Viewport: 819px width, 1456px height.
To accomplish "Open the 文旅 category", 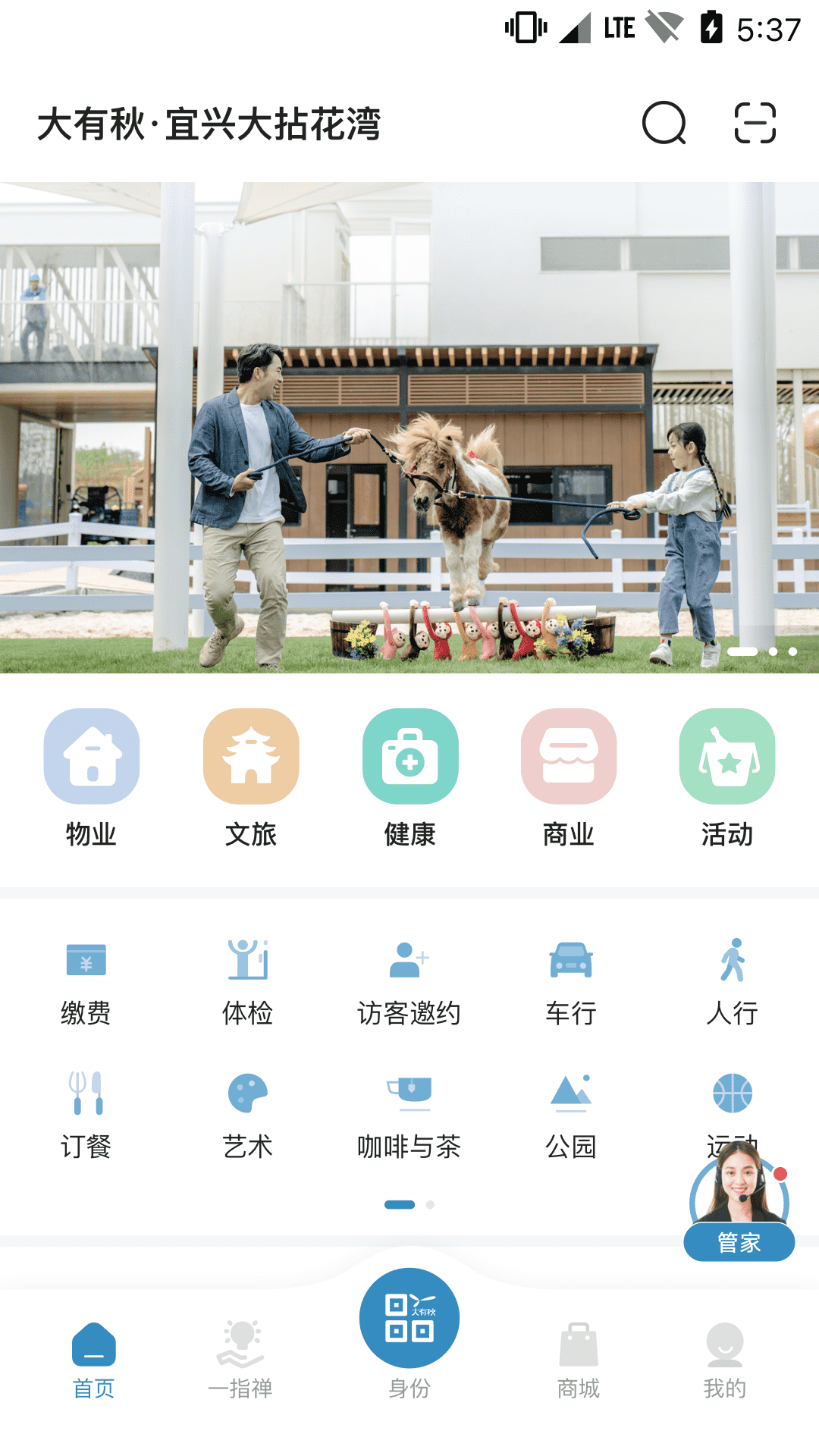I will [251, 777].
